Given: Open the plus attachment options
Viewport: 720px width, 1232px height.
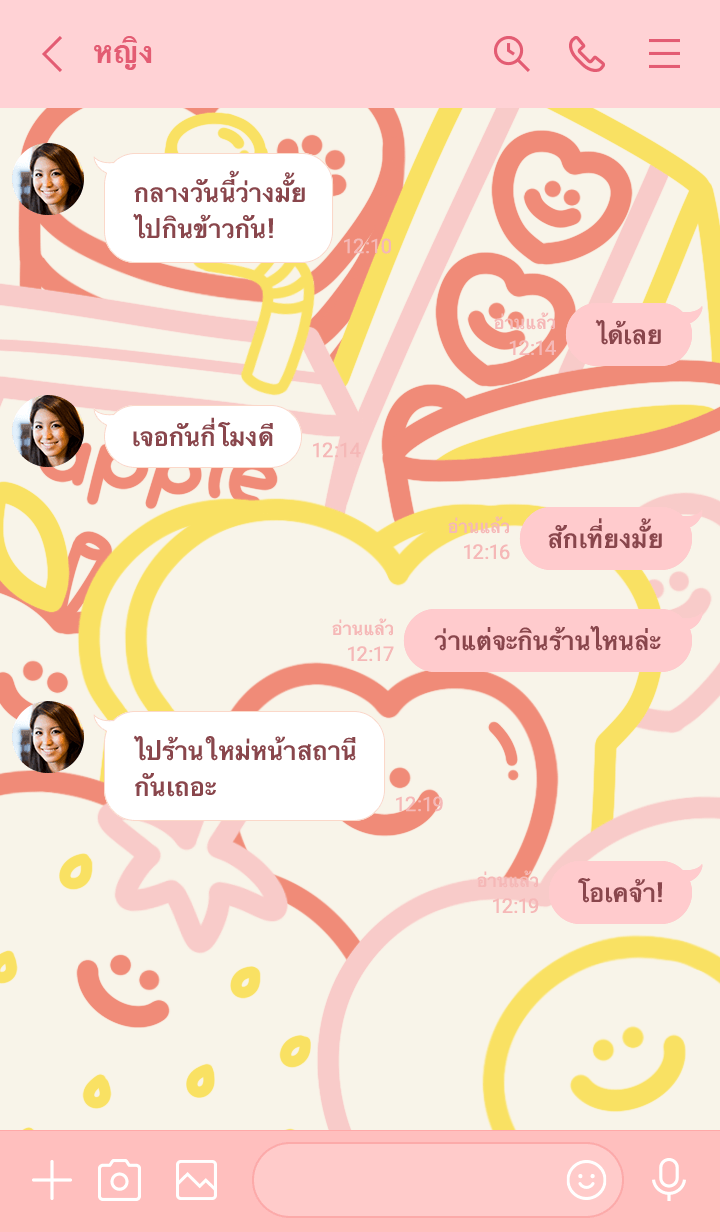Looking at the screenshot, I should click(52, 1181).
